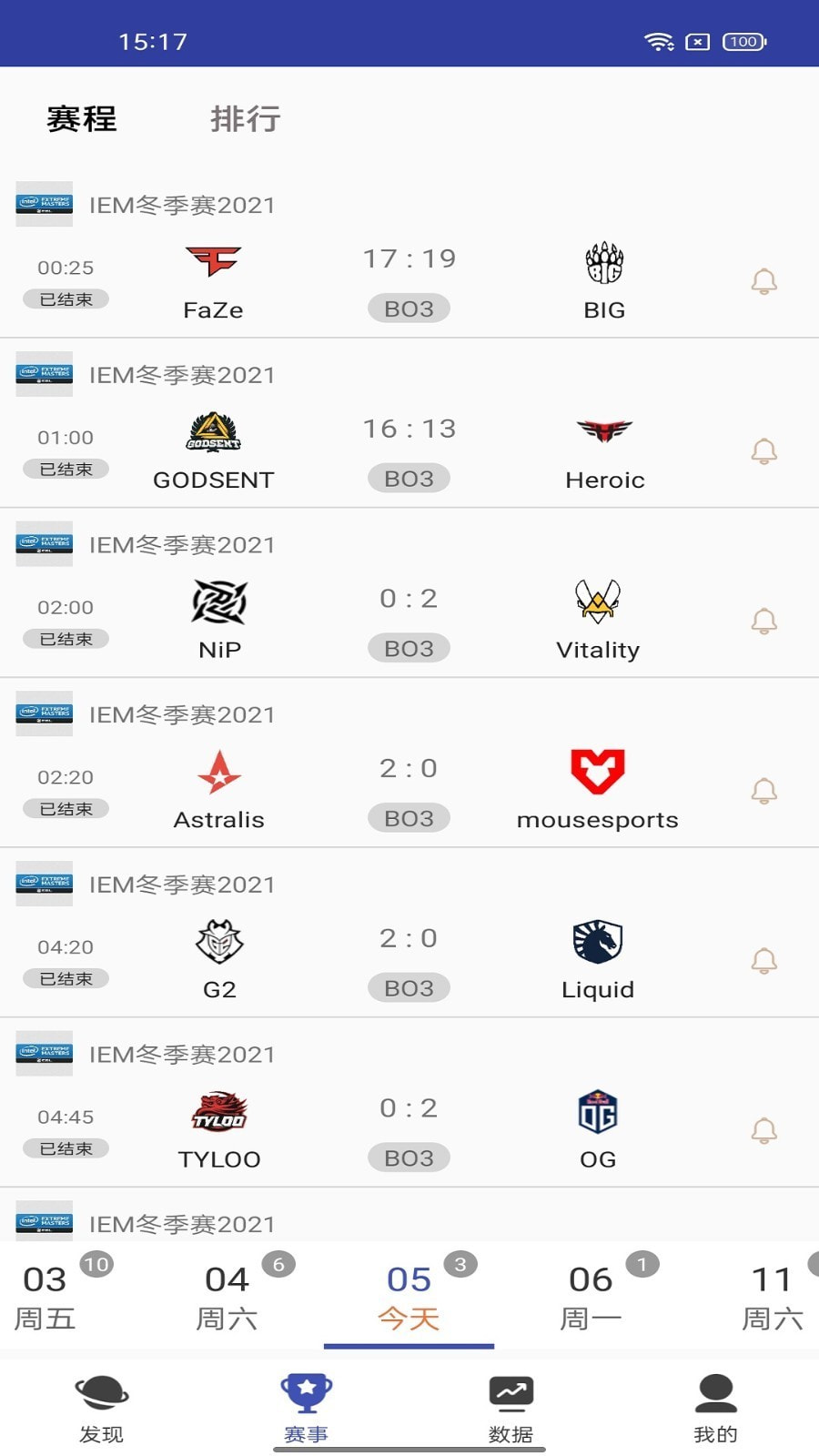Select date 03 周五
This screenshot has width=819, height=1456.
tap(45, 1297)
